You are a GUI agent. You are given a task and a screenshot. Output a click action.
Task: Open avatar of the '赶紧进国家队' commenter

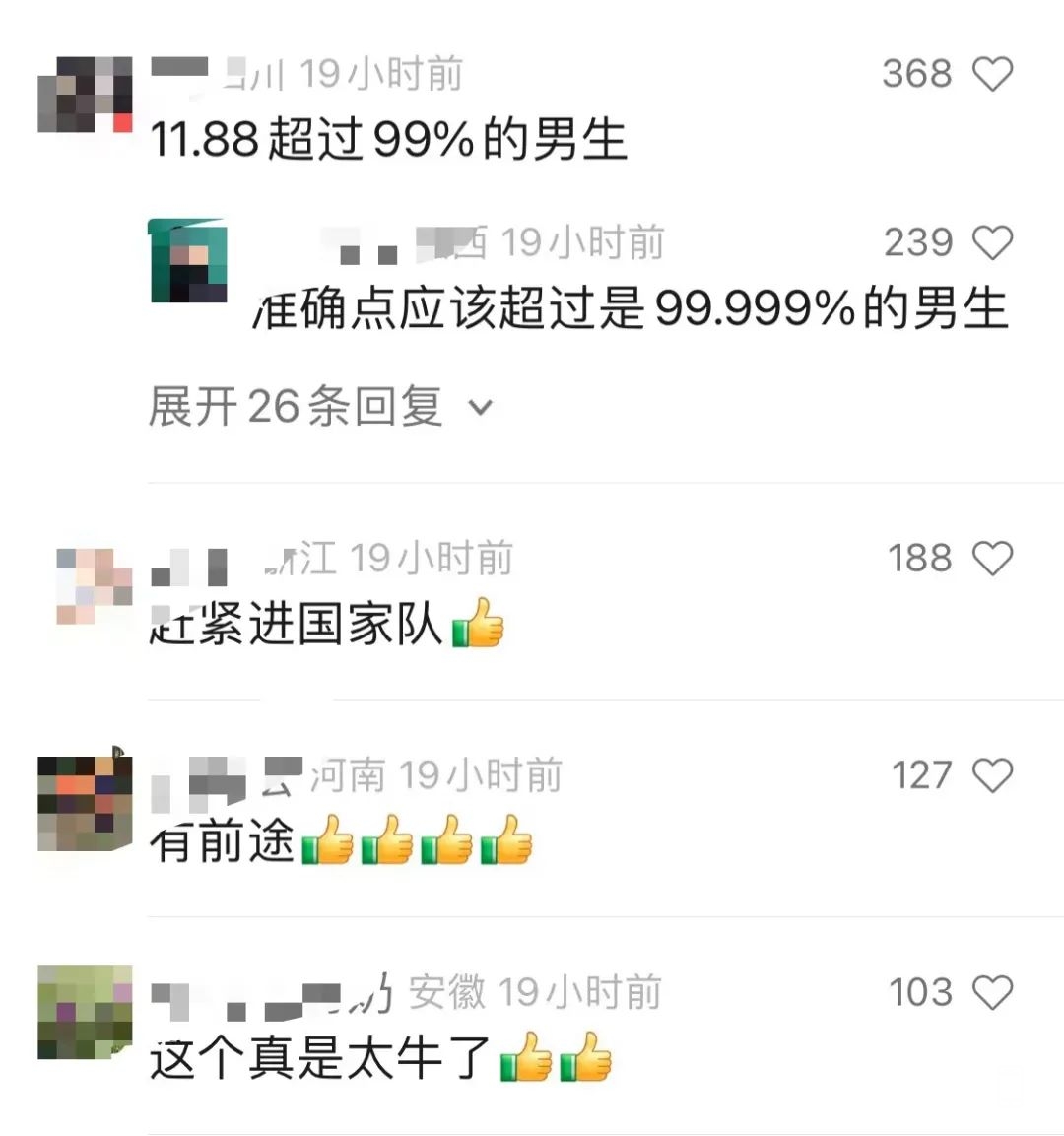pos(94,585)
